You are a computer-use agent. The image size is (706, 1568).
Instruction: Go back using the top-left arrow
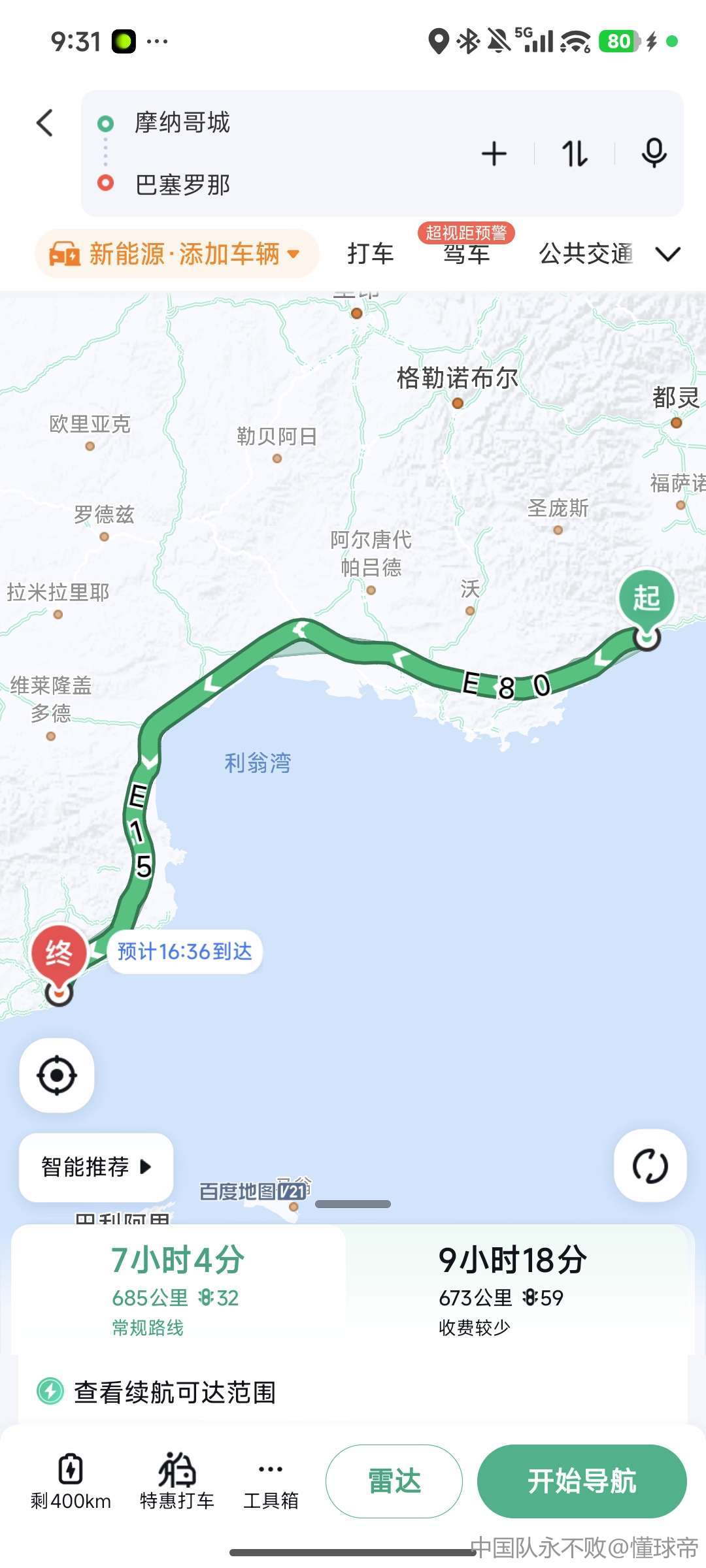pos(44,123)
